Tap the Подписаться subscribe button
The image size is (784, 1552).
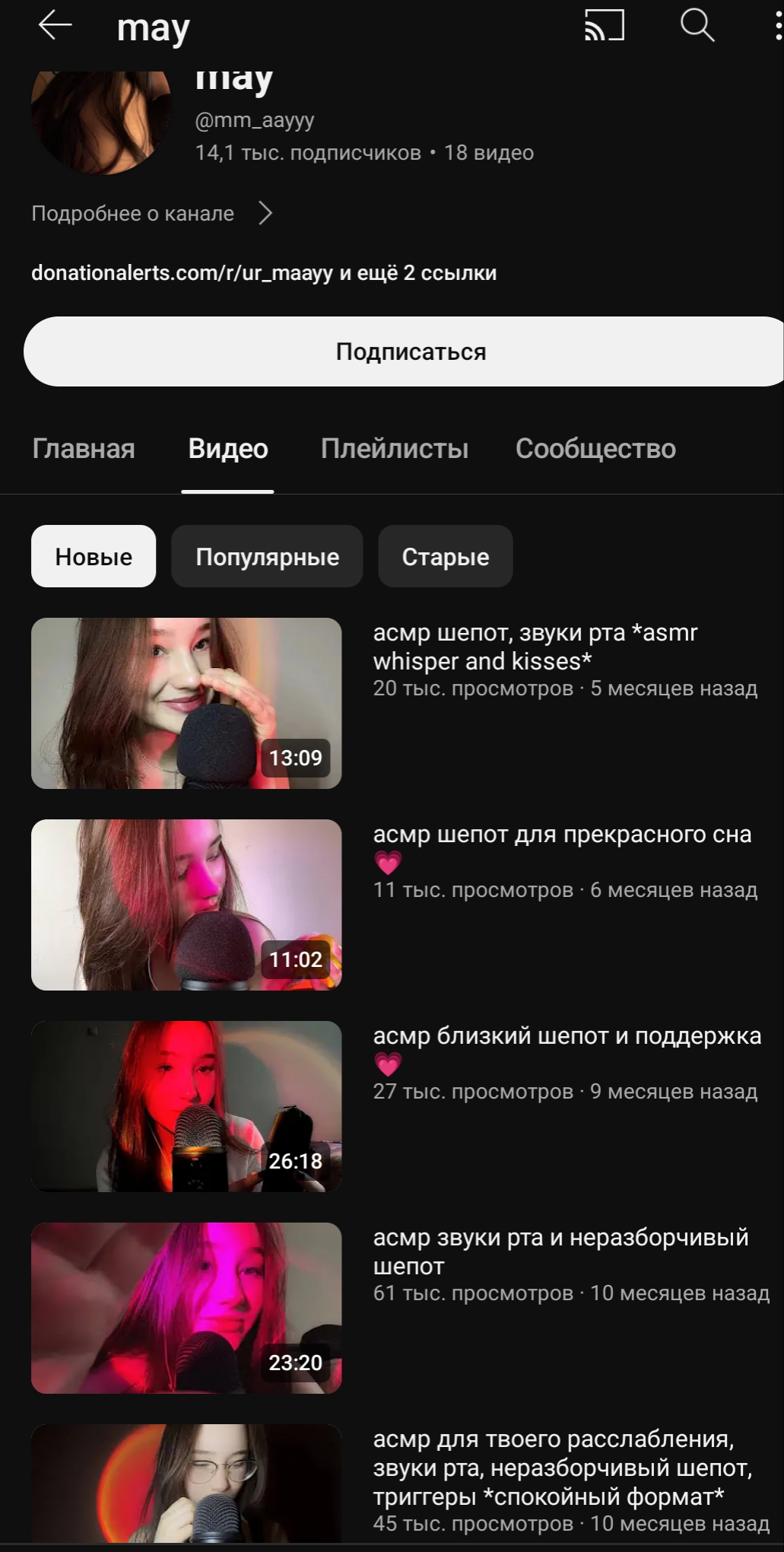click(404, 351)
